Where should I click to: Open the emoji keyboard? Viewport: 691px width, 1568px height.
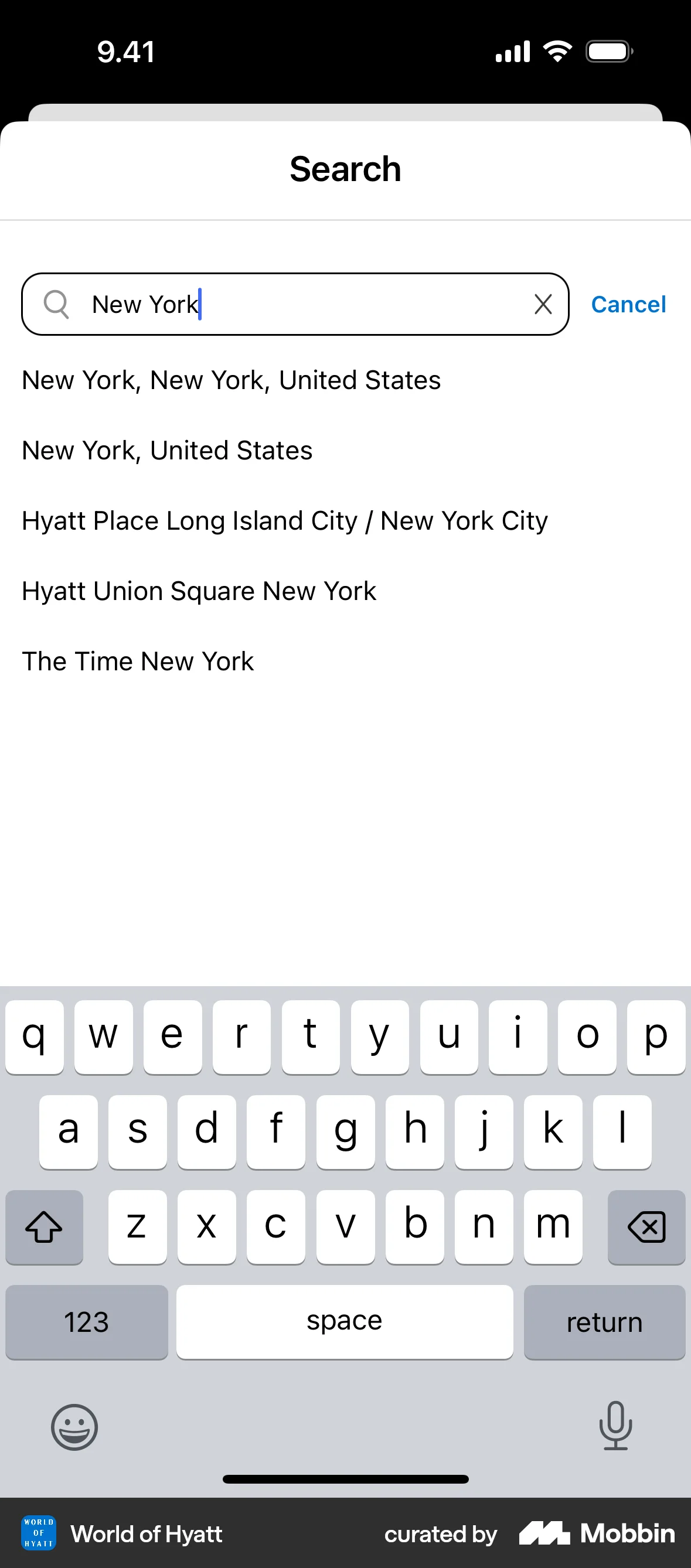click(x=74, y=1427)
